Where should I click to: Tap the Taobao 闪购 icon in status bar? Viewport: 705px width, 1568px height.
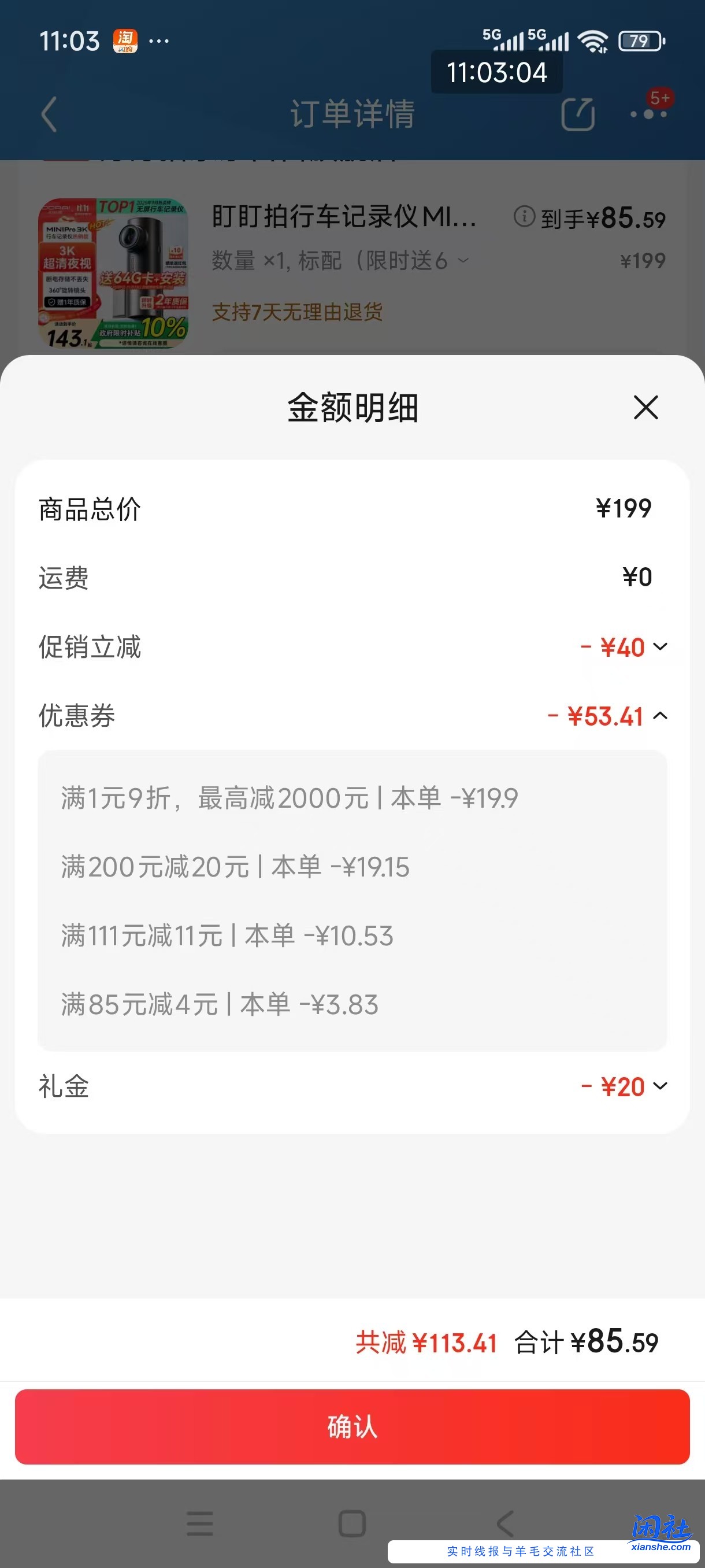126,40
